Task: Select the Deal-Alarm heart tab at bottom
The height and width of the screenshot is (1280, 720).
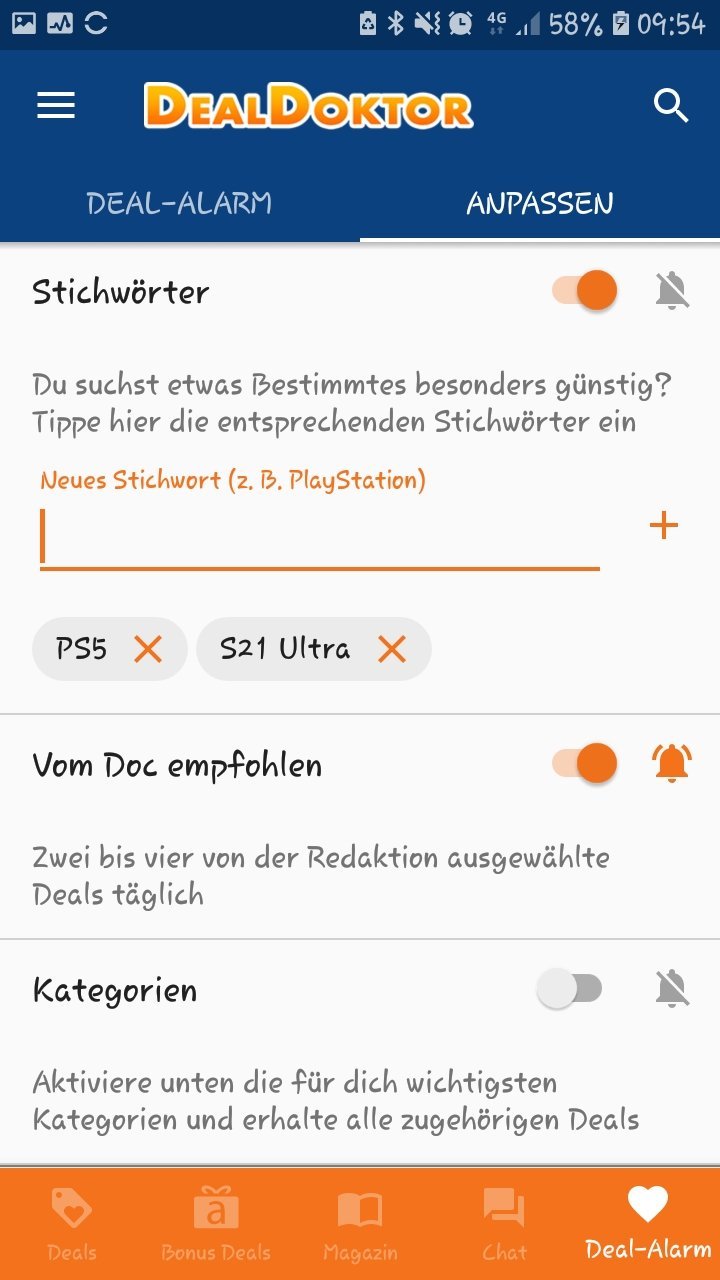Action: 648,1224
